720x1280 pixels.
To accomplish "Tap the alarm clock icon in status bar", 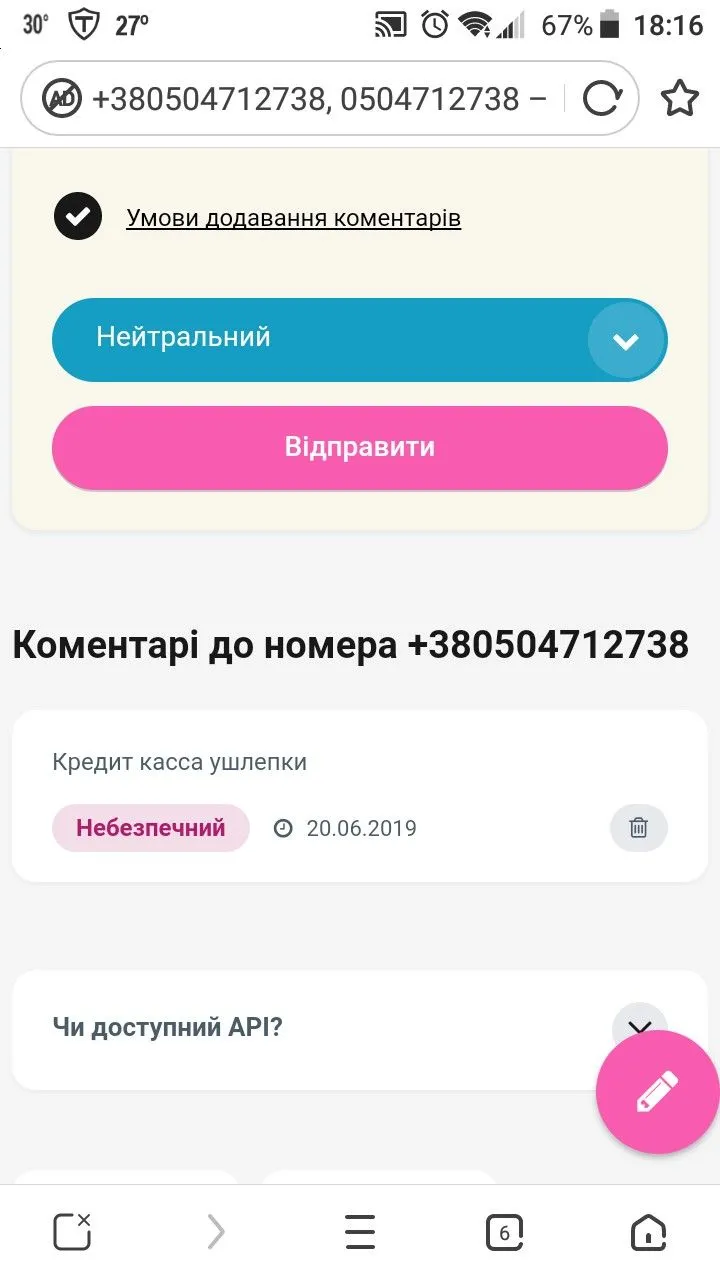I will (433, 22).
